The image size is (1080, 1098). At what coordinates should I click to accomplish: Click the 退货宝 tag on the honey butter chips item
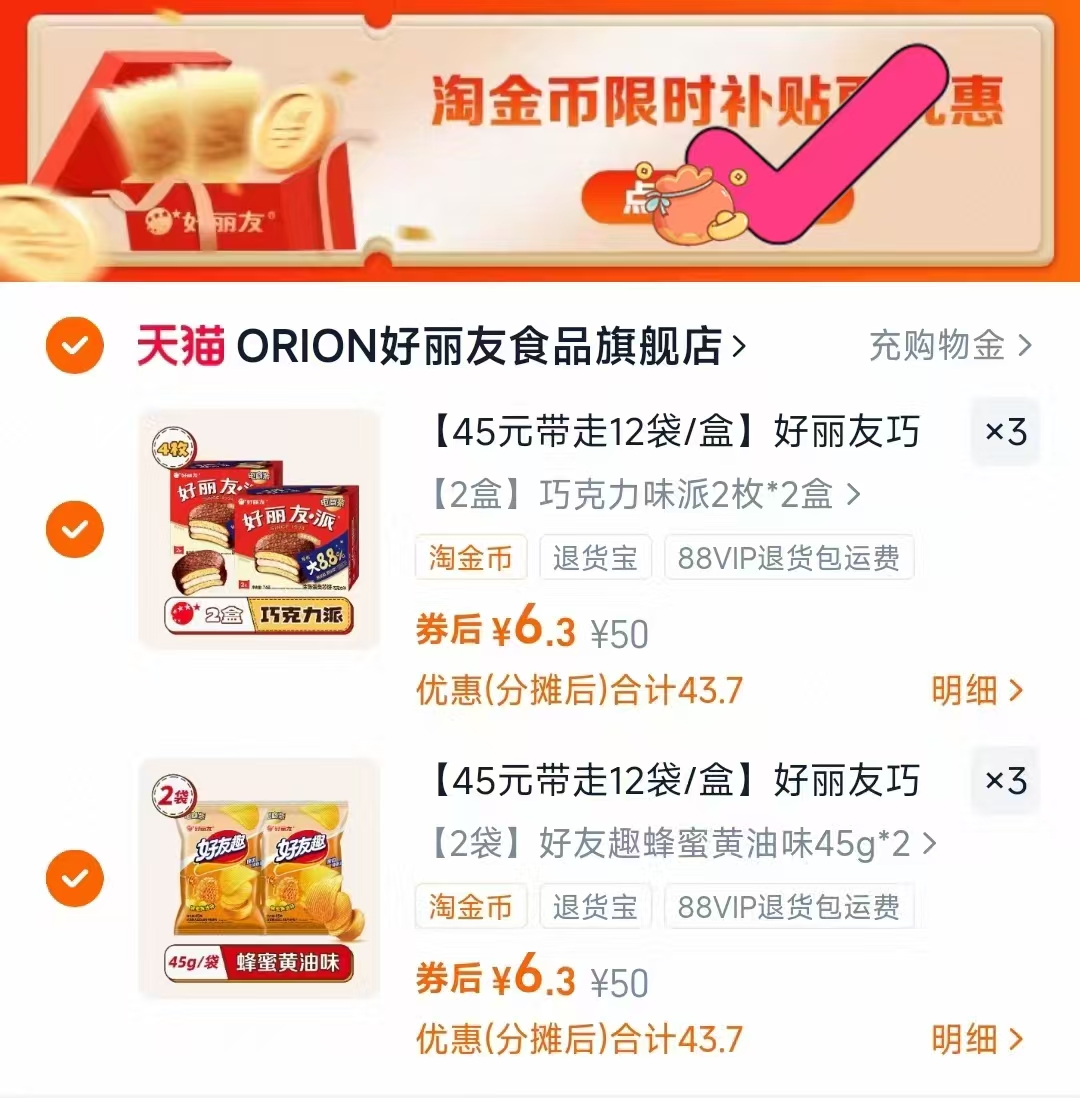pos(595,907)
